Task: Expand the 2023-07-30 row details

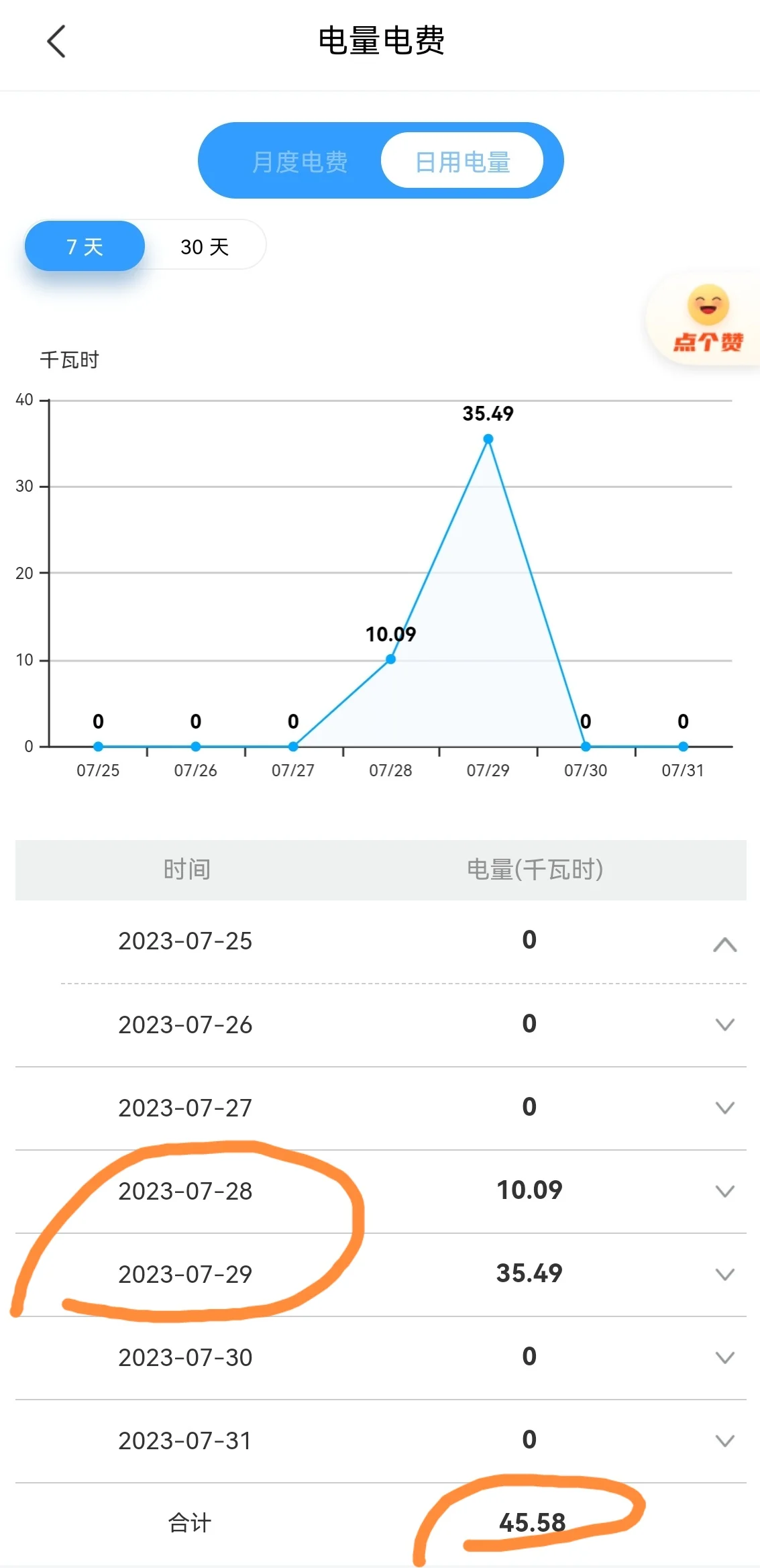Action: click(x=724, y=1357)
